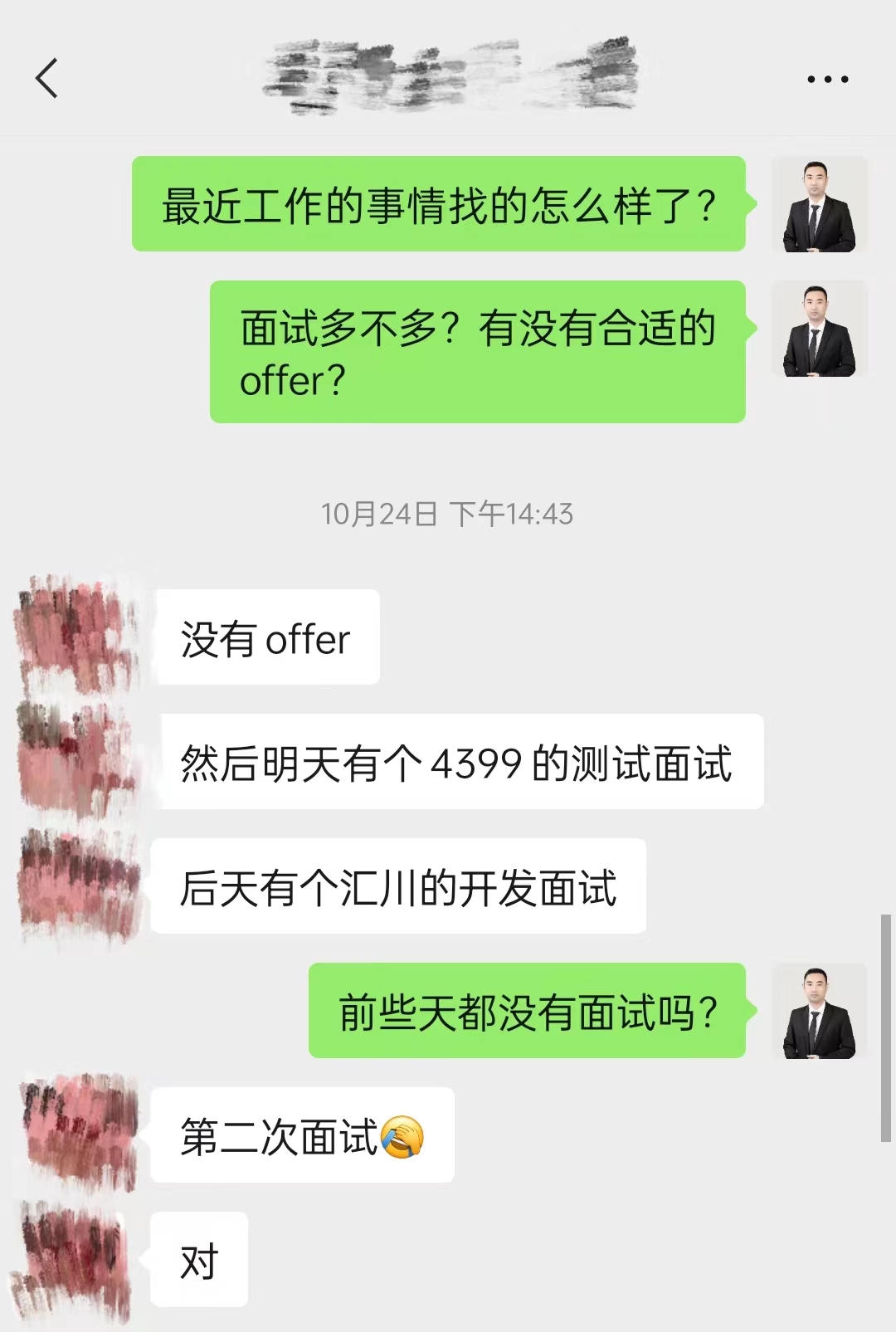Image resolution: width=896 pixels, height=1332 pixels.
Task: Open contact avatar next to 第二次面试 message
Action: (x=80, y=1134)
